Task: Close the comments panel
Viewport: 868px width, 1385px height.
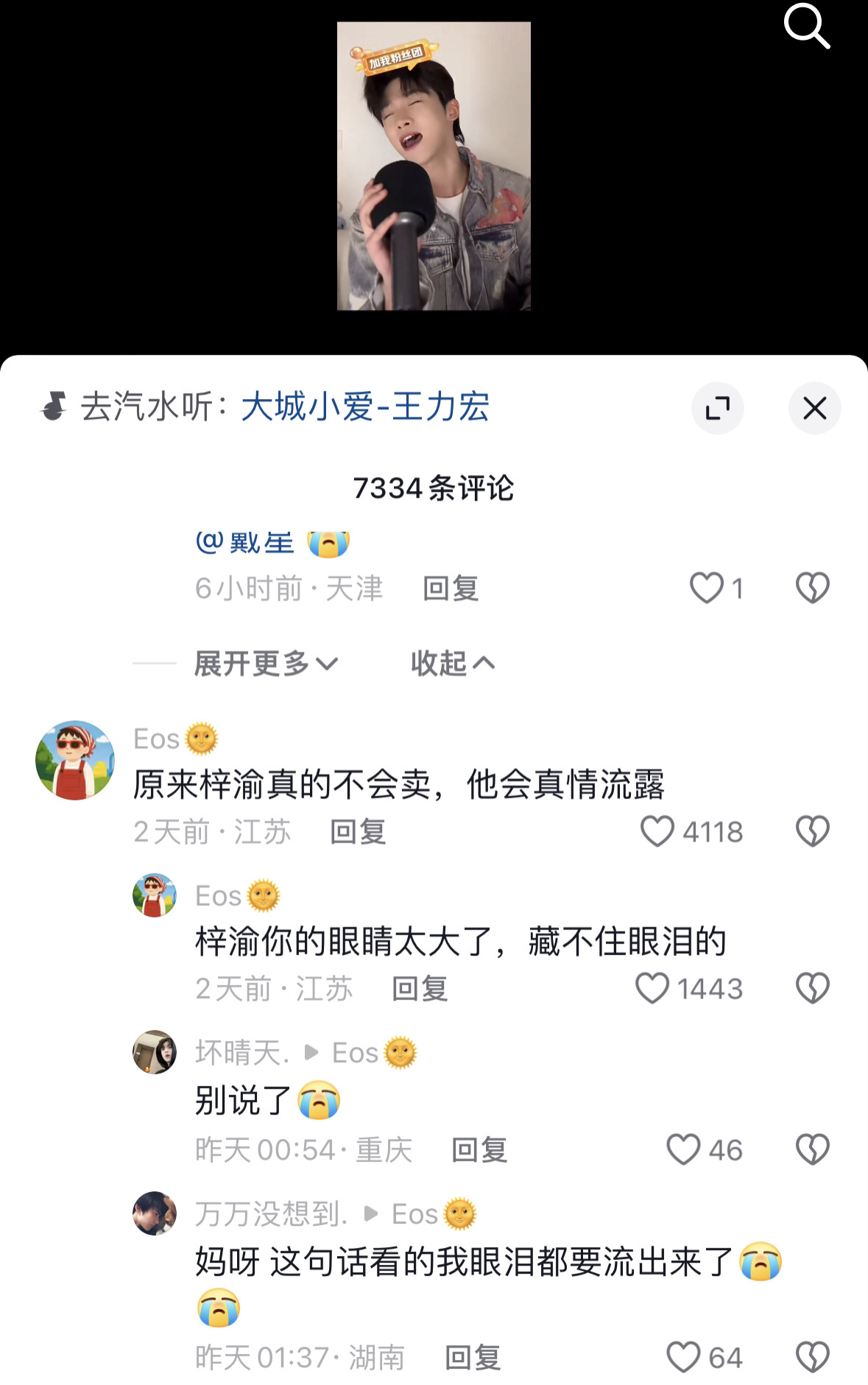Action: (x=814, y=408)
